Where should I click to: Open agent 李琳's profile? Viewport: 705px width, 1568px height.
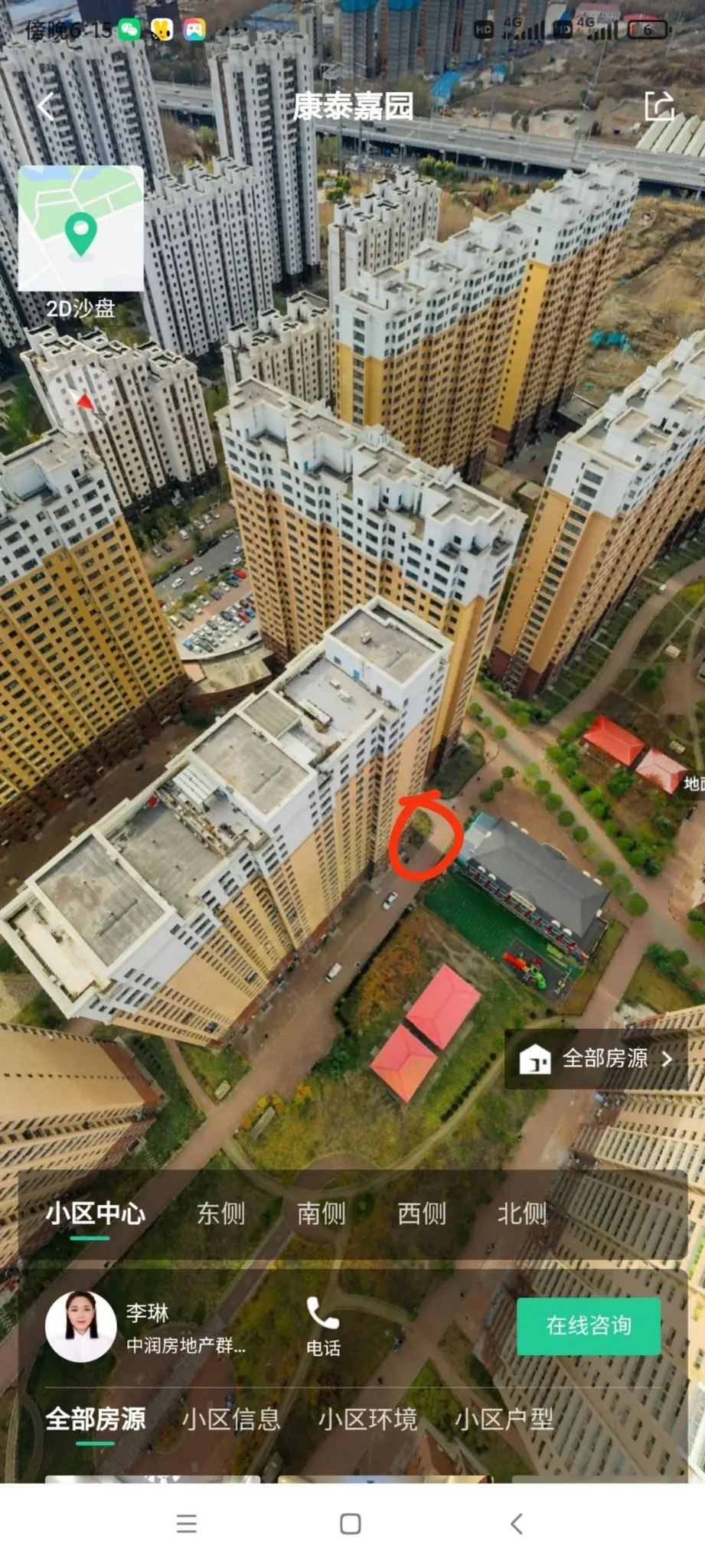[81, 1327]
